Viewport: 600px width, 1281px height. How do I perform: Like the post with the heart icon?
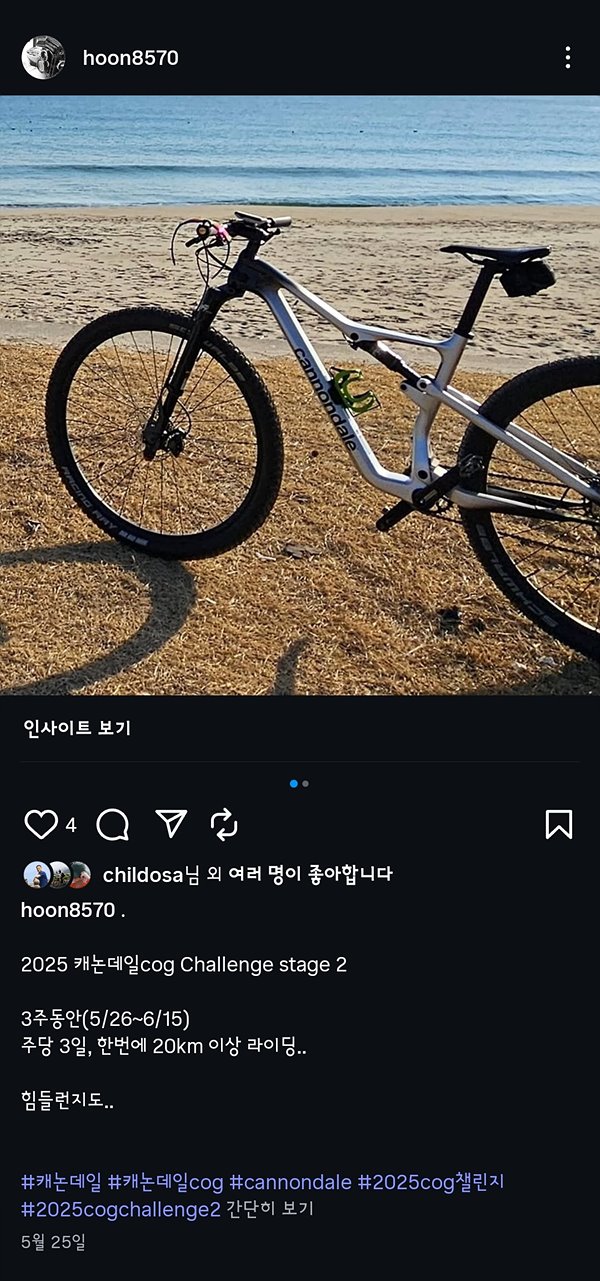[x=41, y=825]
